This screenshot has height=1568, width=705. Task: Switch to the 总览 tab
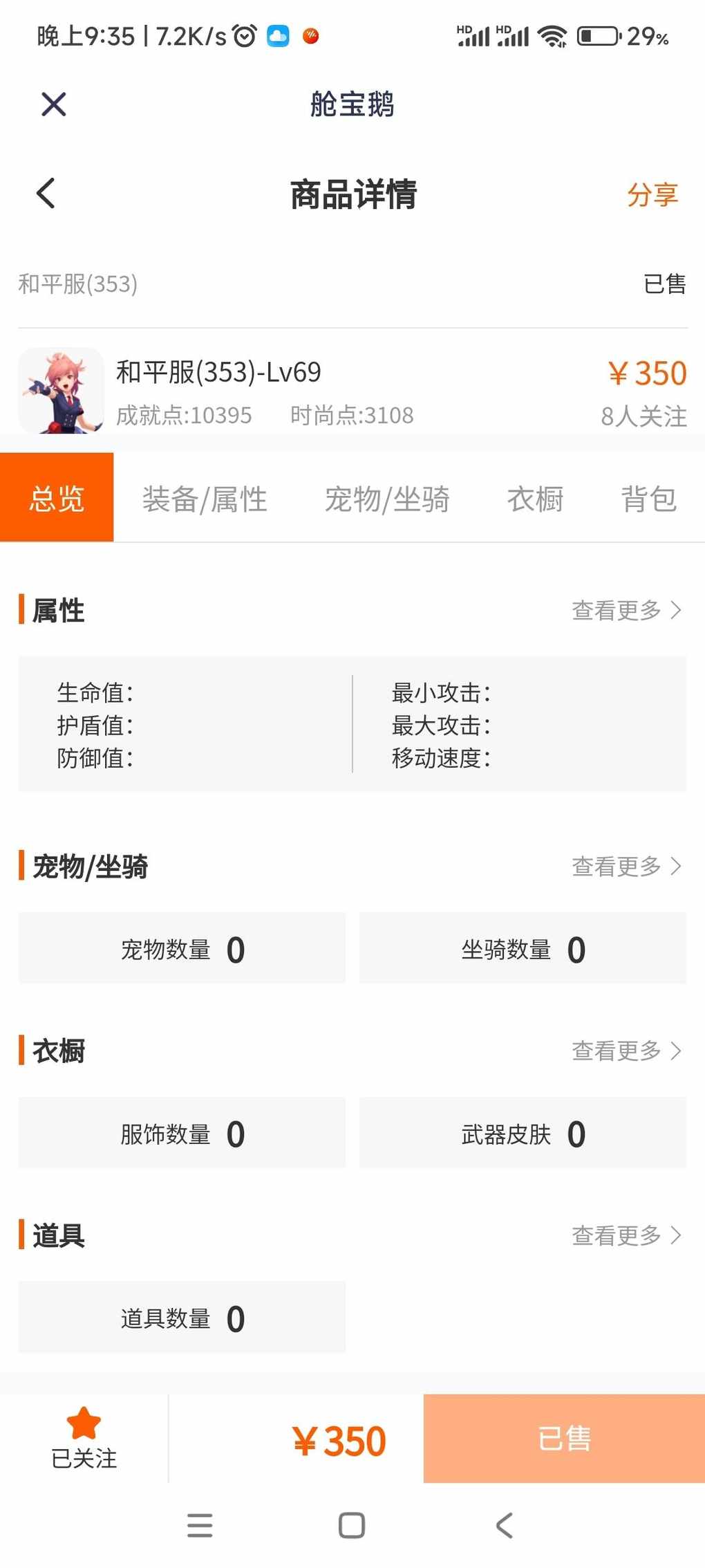(57, 497)
